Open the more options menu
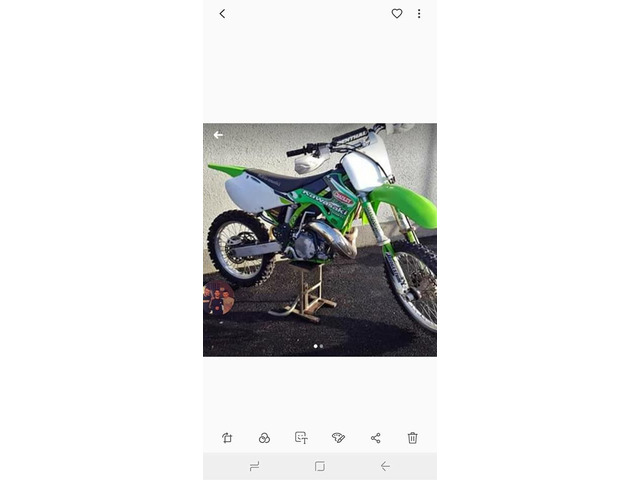Screen dimensions: 640x480 (419, 14)
